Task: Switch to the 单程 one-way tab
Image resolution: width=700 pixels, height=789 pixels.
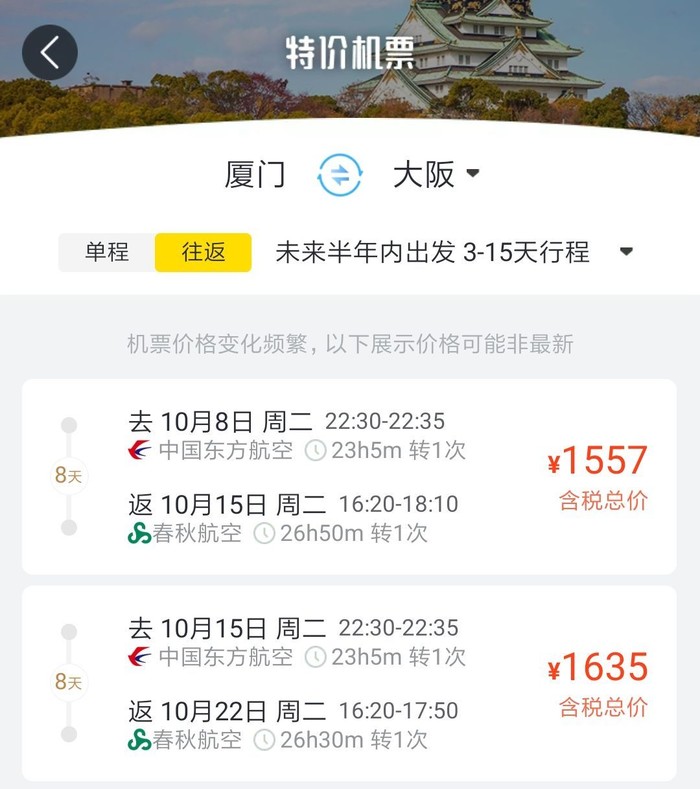Action: pyautogui.click(x=107, y=253)
